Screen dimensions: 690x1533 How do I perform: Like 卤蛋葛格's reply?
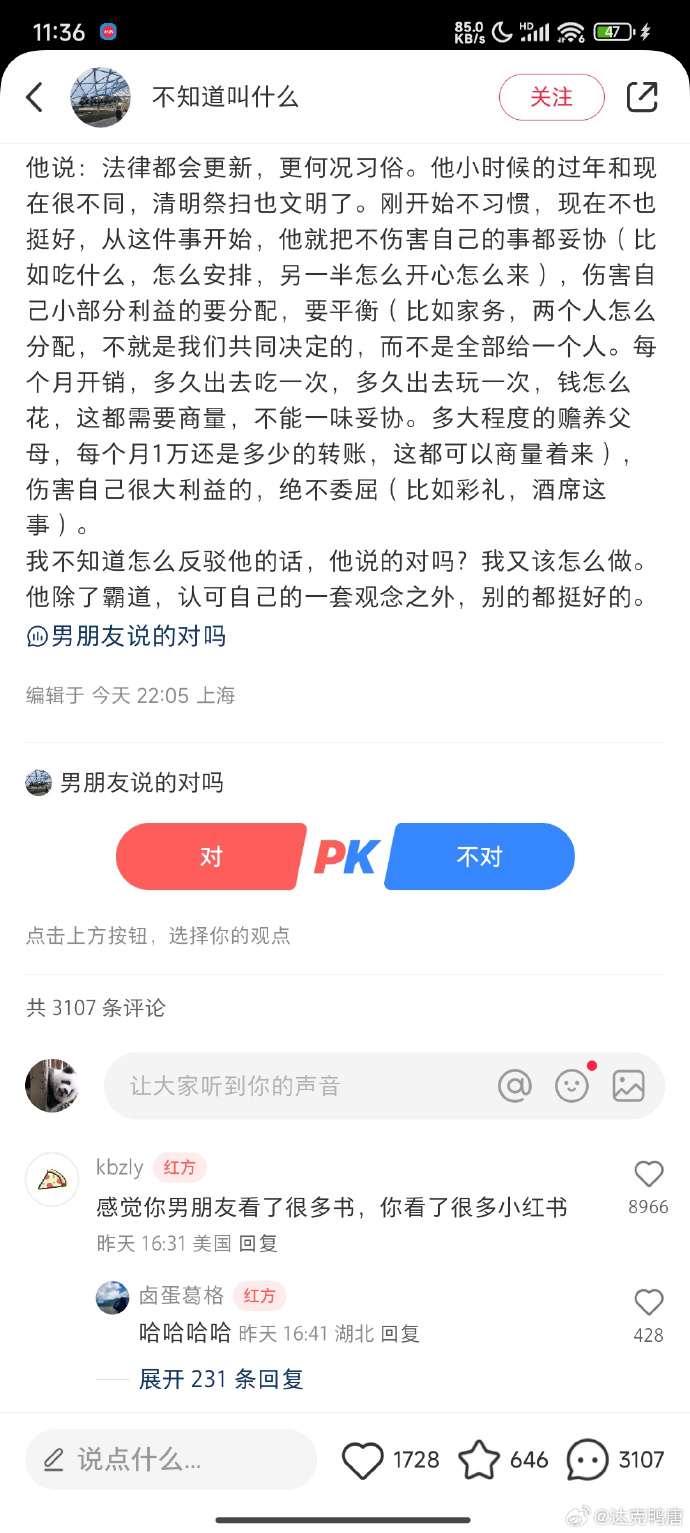tap(648, 1303)
